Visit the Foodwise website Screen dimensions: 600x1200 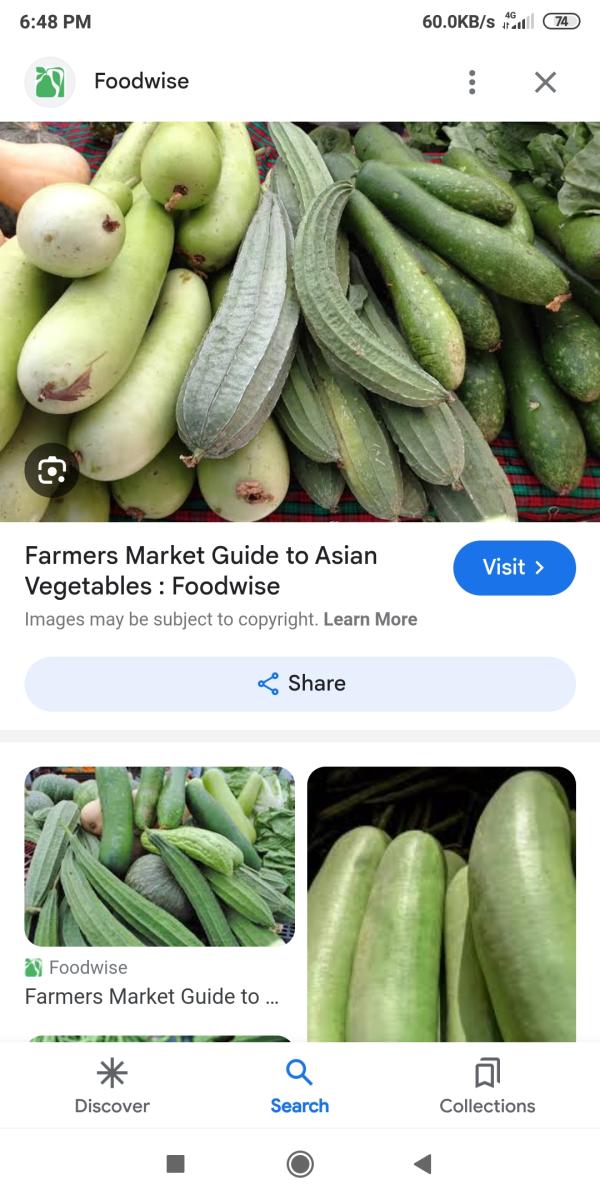coord(514,568)
